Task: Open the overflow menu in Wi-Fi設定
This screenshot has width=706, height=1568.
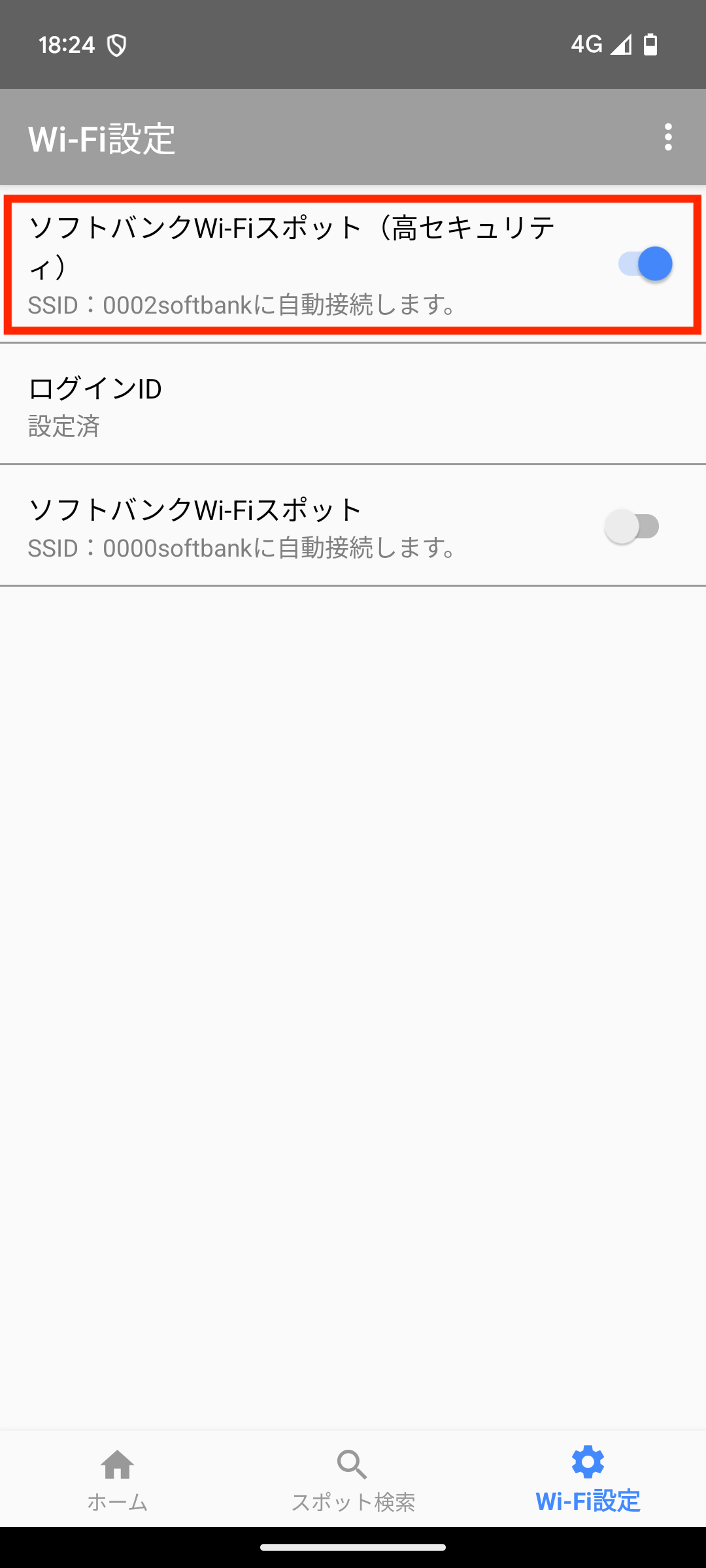Action: point(667,137)
